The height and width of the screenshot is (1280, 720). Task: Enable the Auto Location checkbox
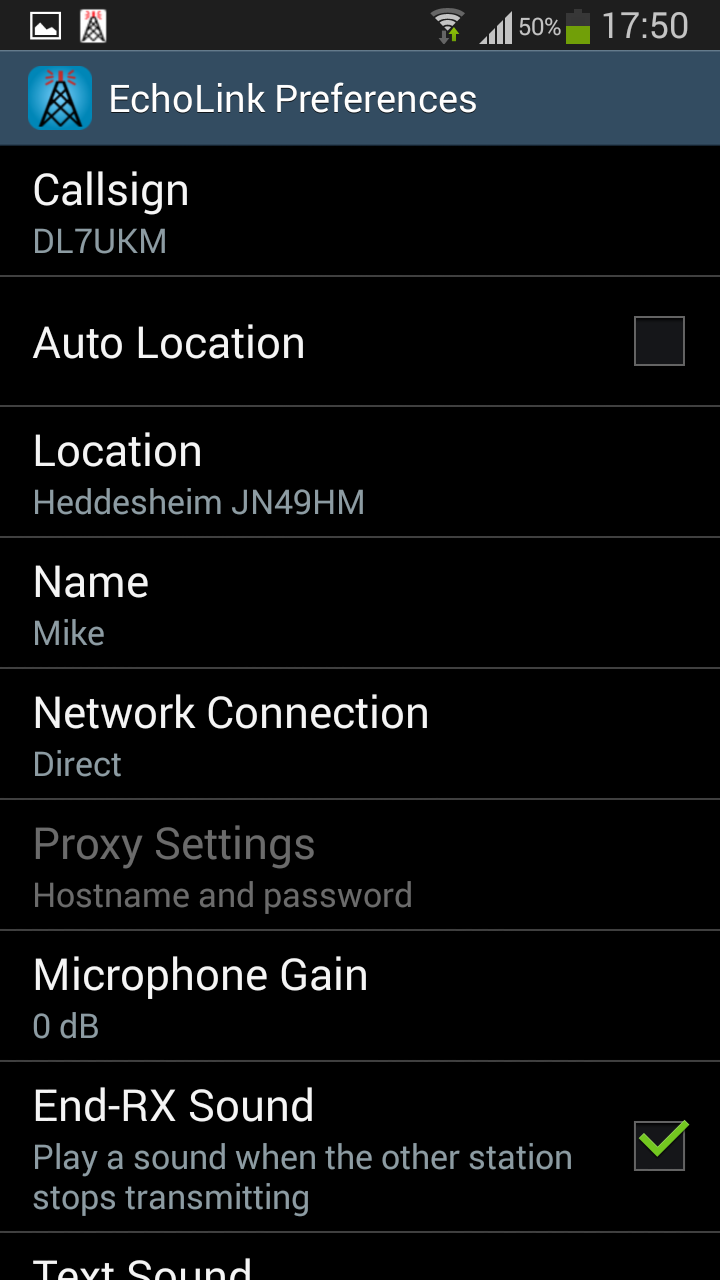[x=659, y=341]
